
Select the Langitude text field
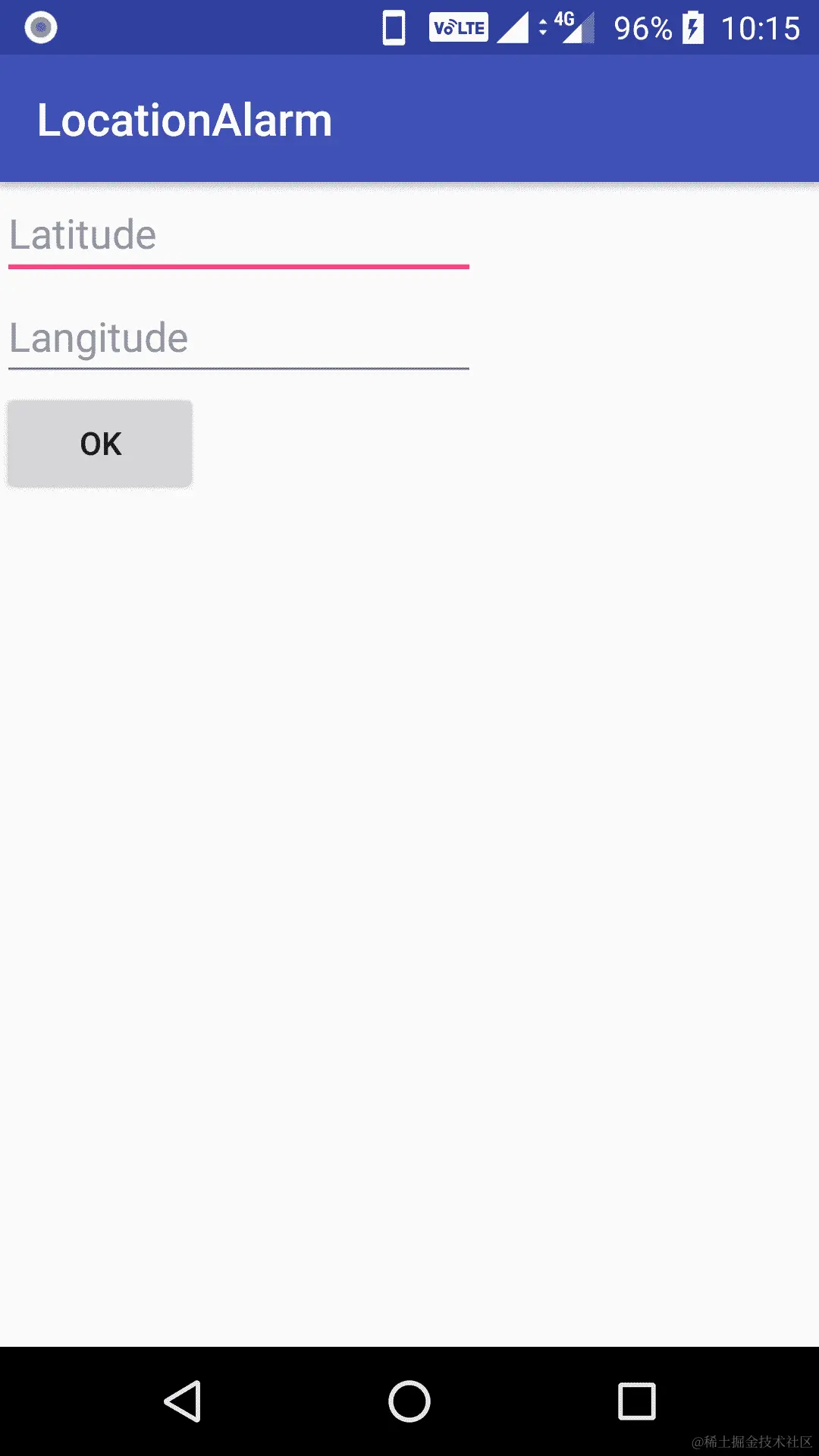[238, 339]
